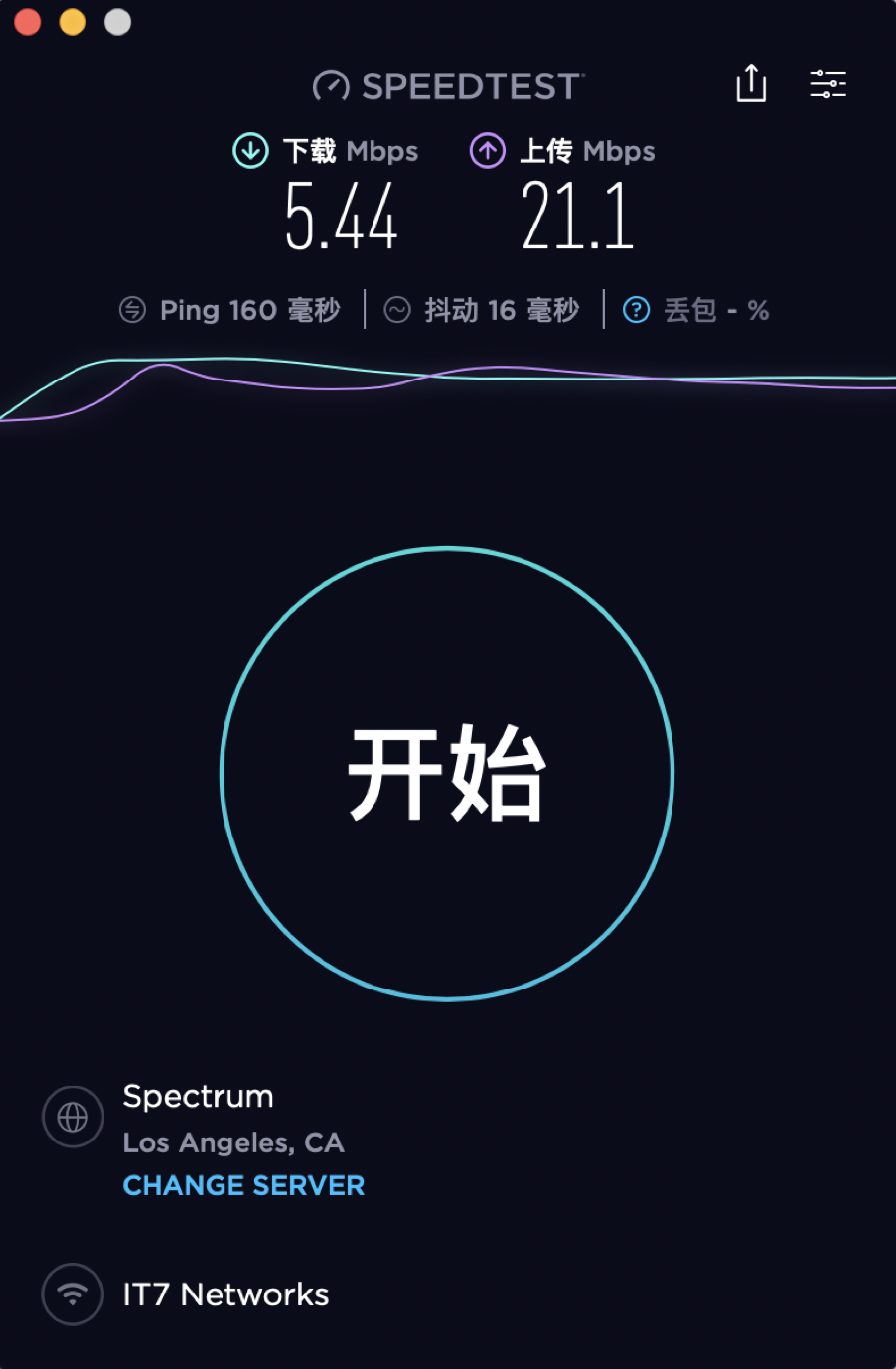The width and height of the screenshot is (896, 1369).
Task: Open CHANGE SERVER link
Action: point(243,1186)
